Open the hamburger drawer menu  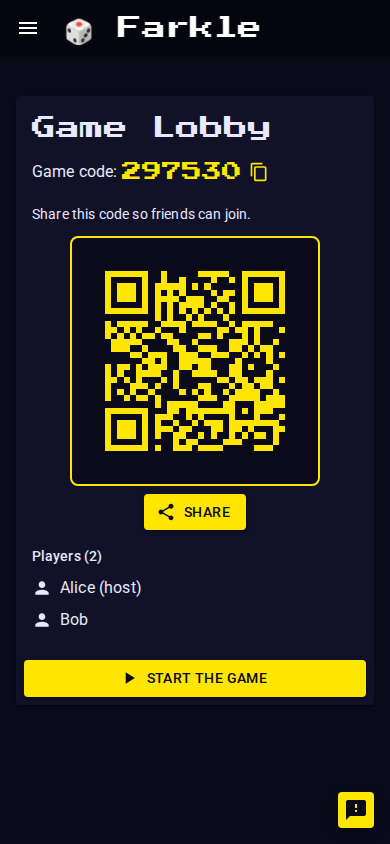pos(28,29)
